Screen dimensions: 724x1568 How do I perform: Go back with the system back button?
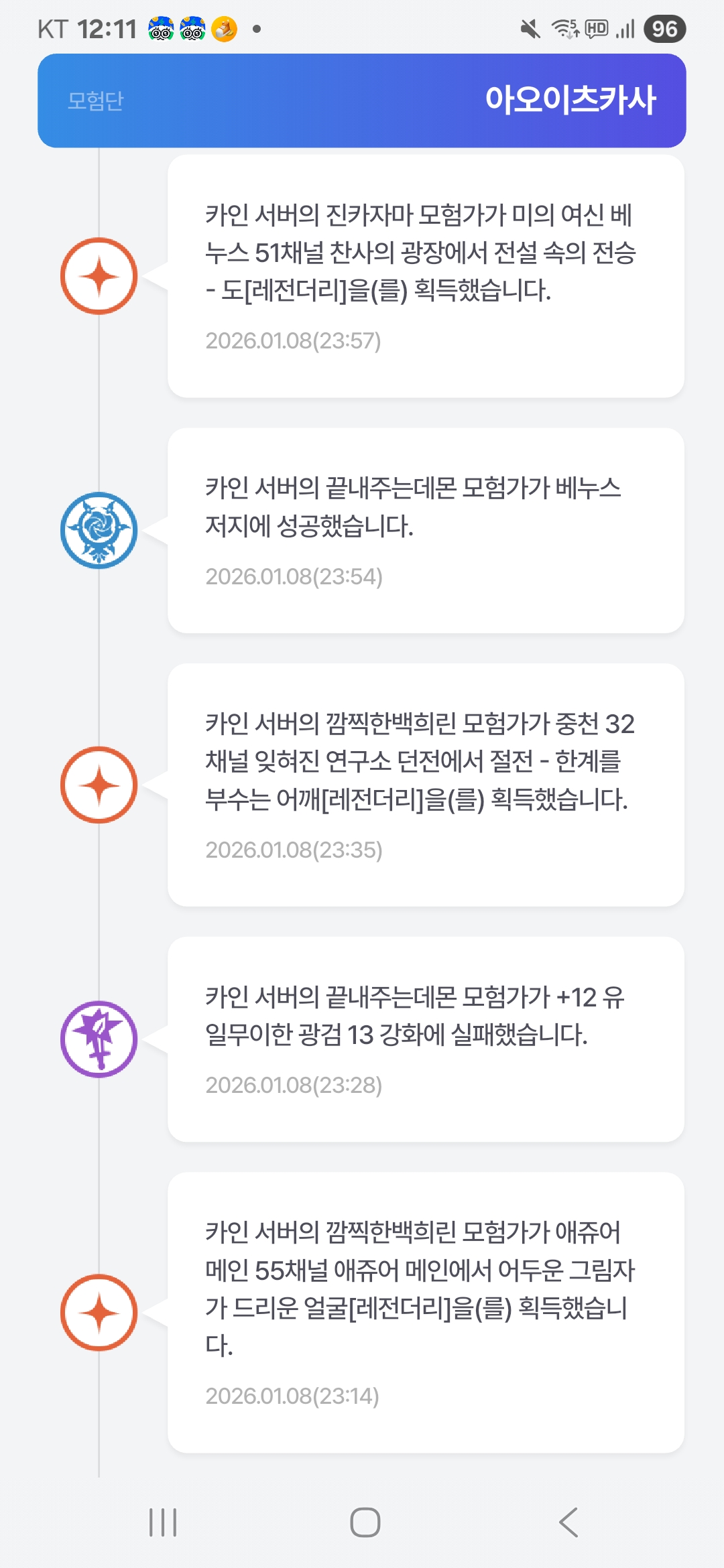point(568,1522)
